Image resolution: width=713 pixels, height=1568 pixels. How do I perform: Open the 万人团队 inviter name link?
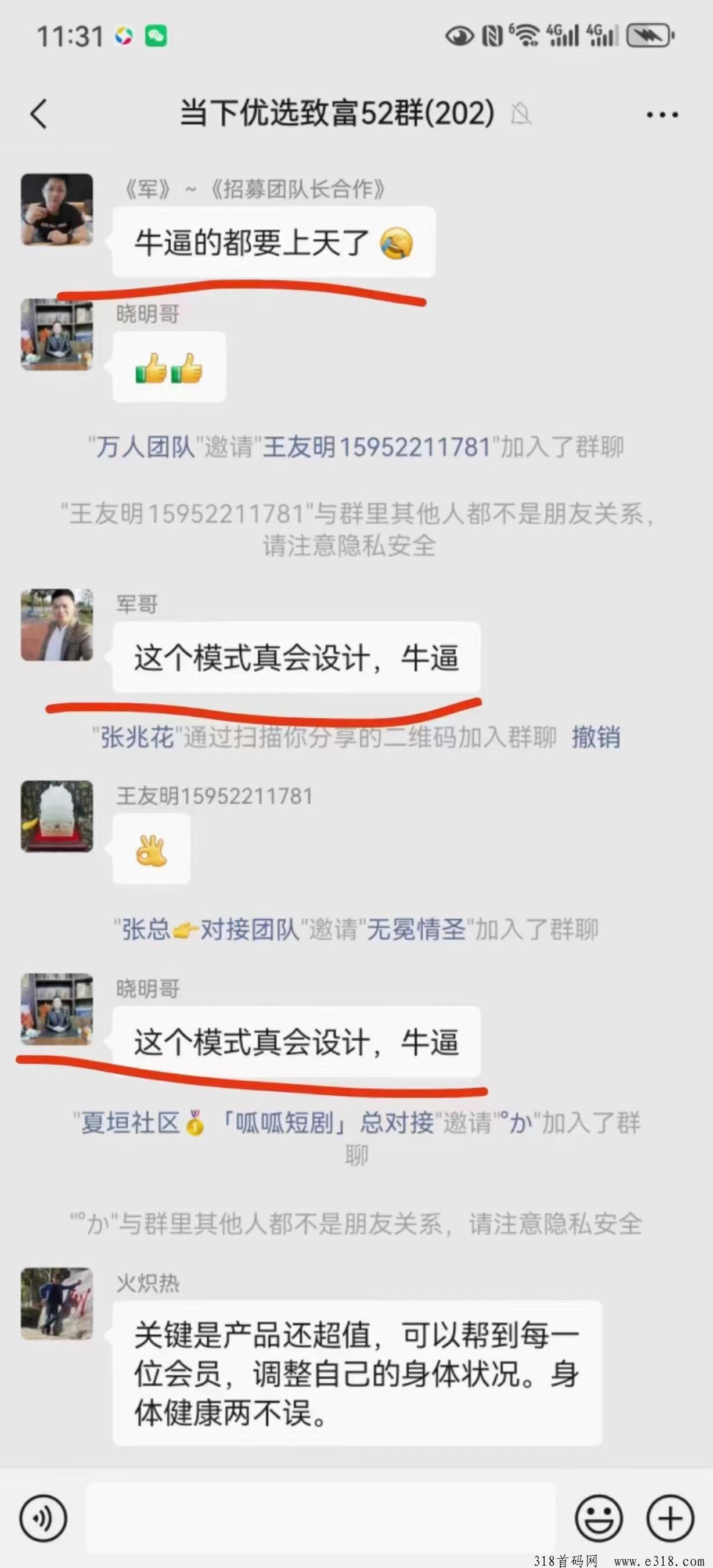tap(145, 447)
